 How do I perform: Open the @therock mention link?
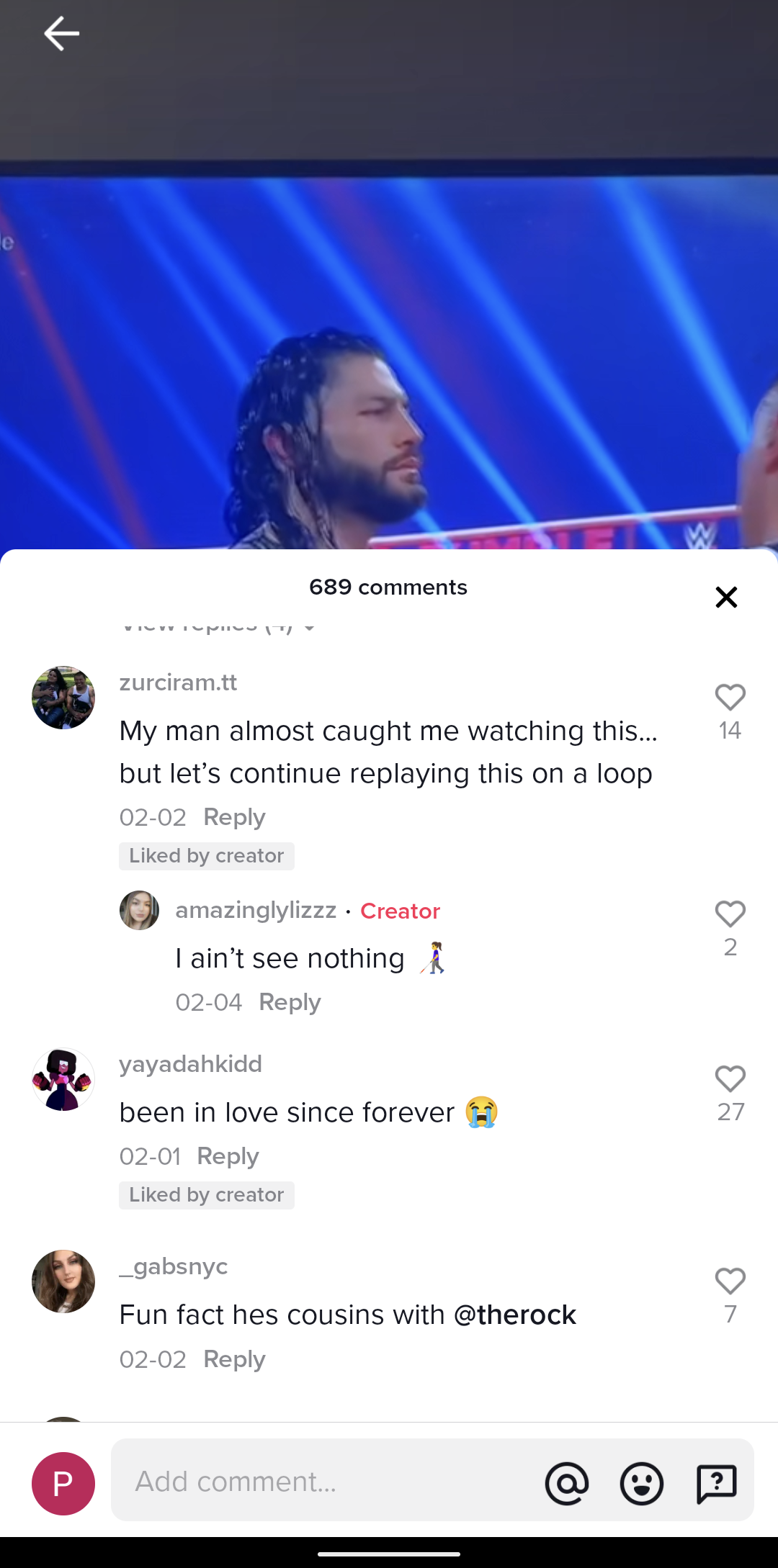point(515,1315)
